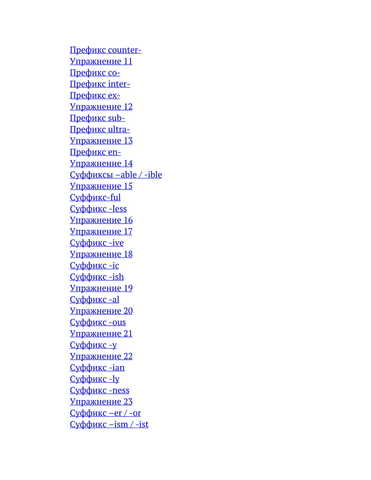The width and height of the screenshot is (371, 480).
Task: Go to Упражнение 13
Action: pos(101,141)
